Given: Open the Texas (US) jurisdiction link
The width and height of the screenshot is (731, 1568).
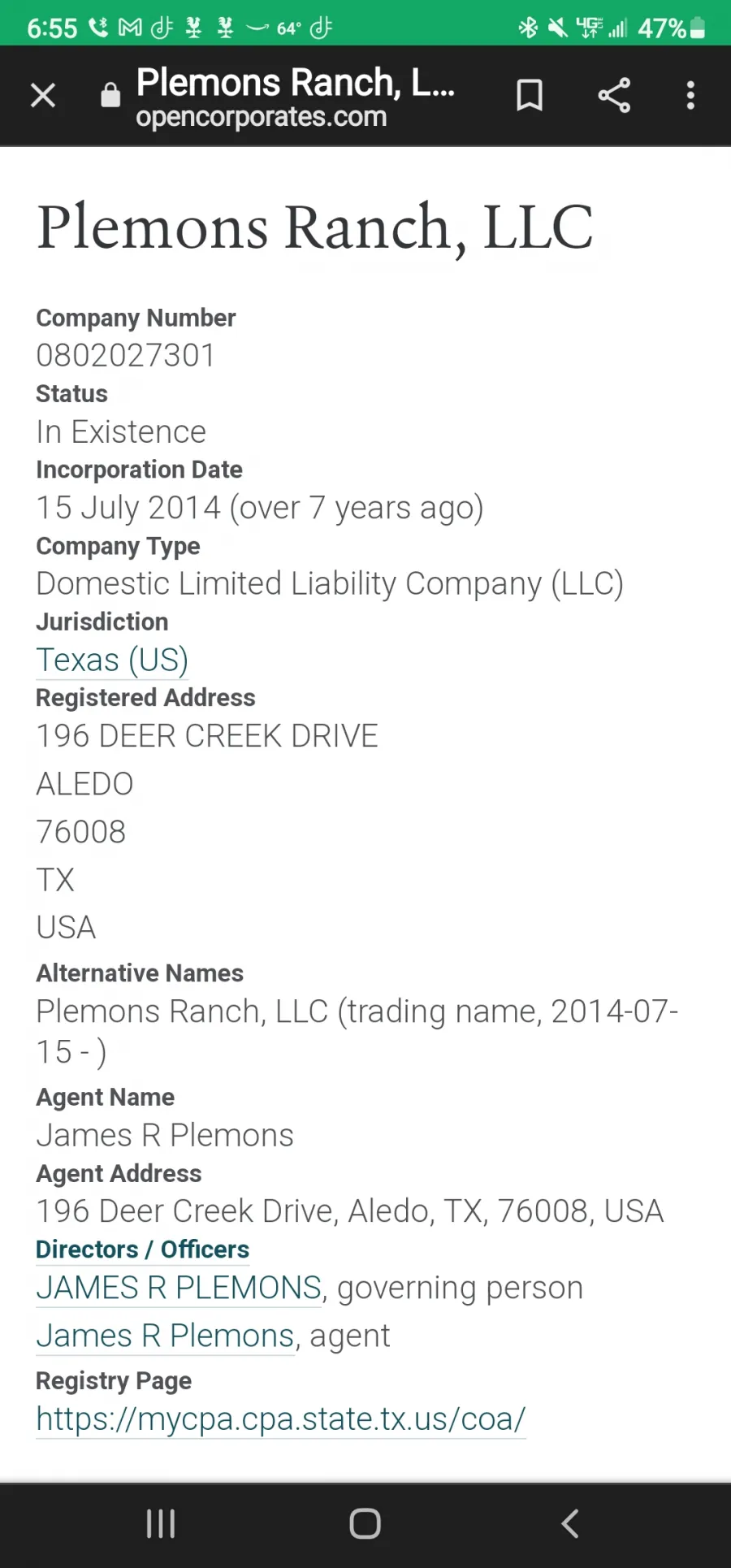Looking at the screenshot, I should click(x=112, y=660).
